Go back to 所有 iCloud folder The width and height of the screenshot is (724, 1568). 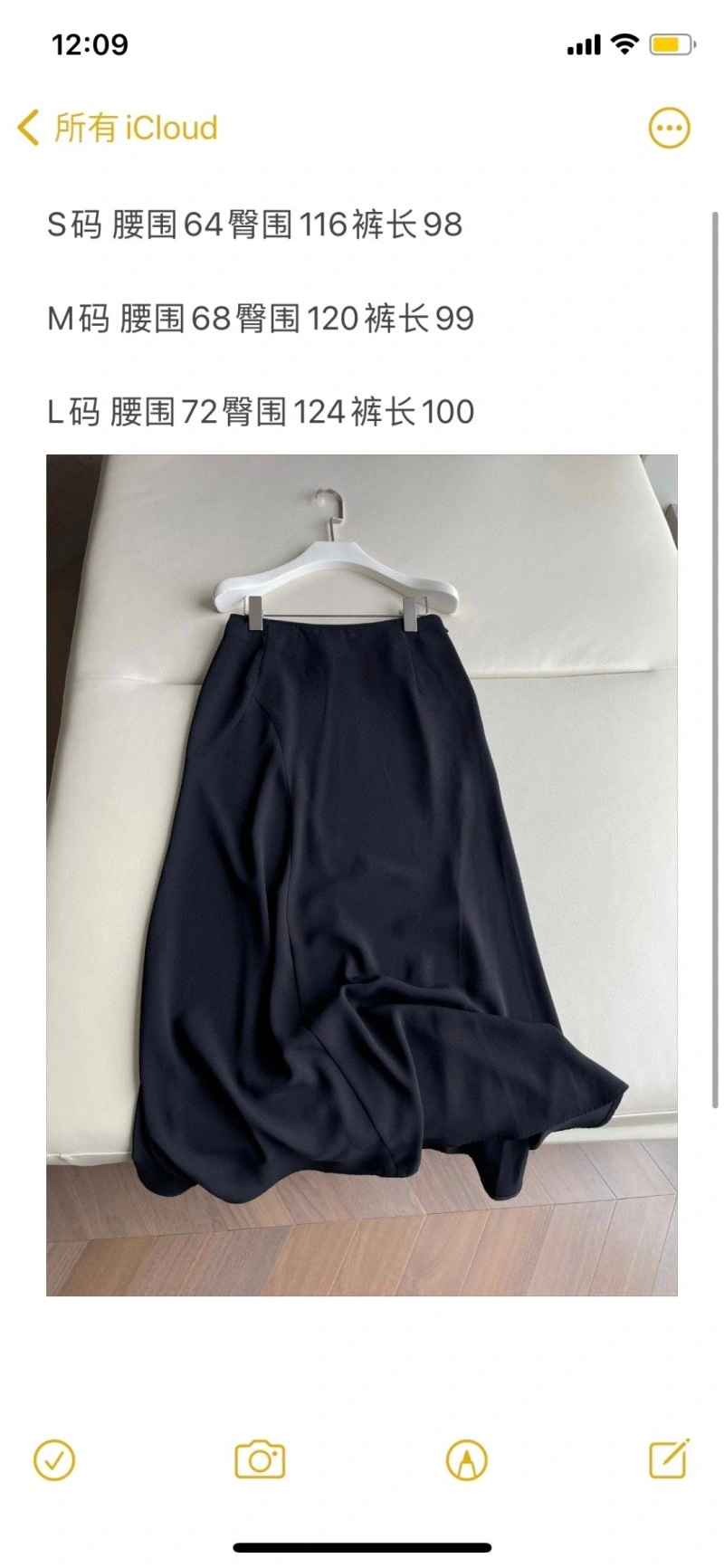[x=118, y=129]
